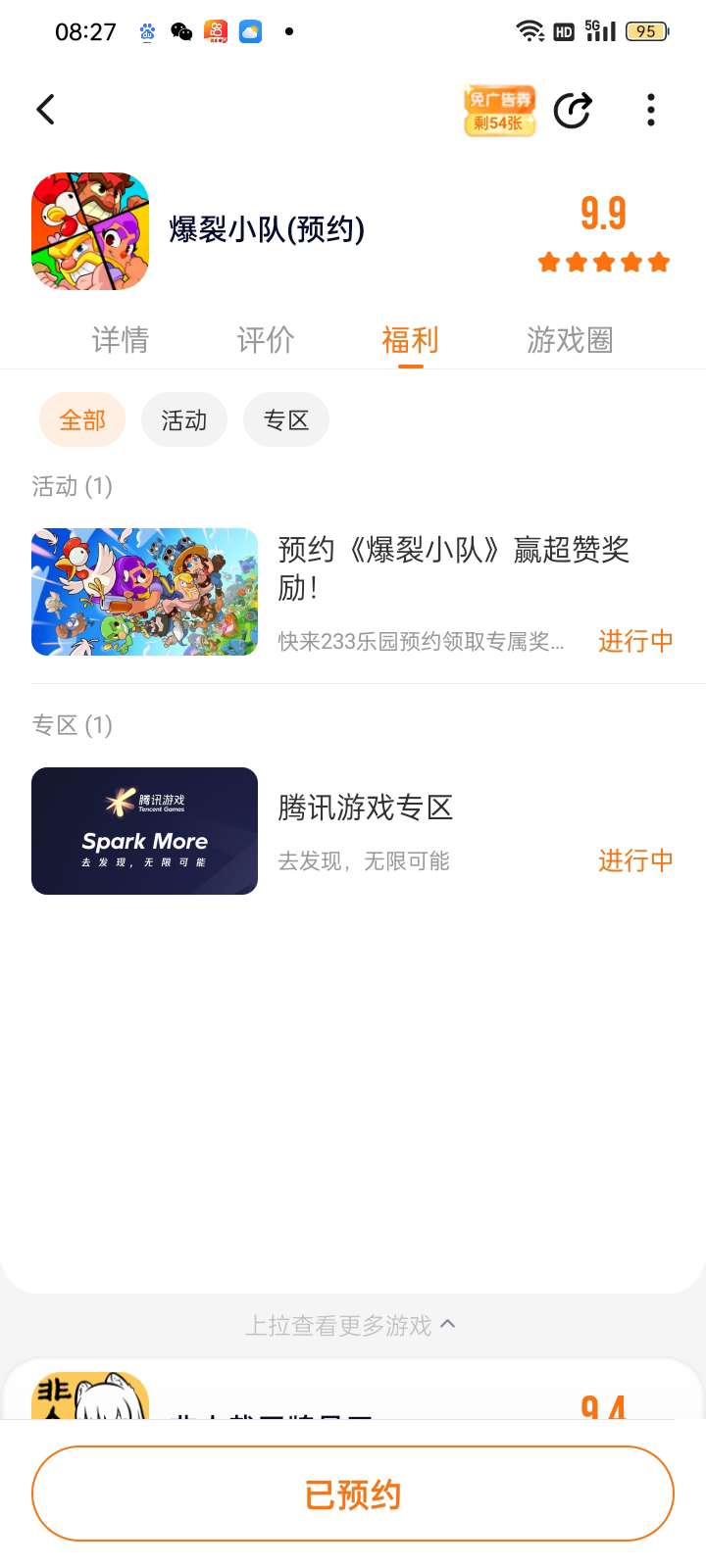
Task: Open the 免广告券 coupon badge
Action: tap(499, 110)
